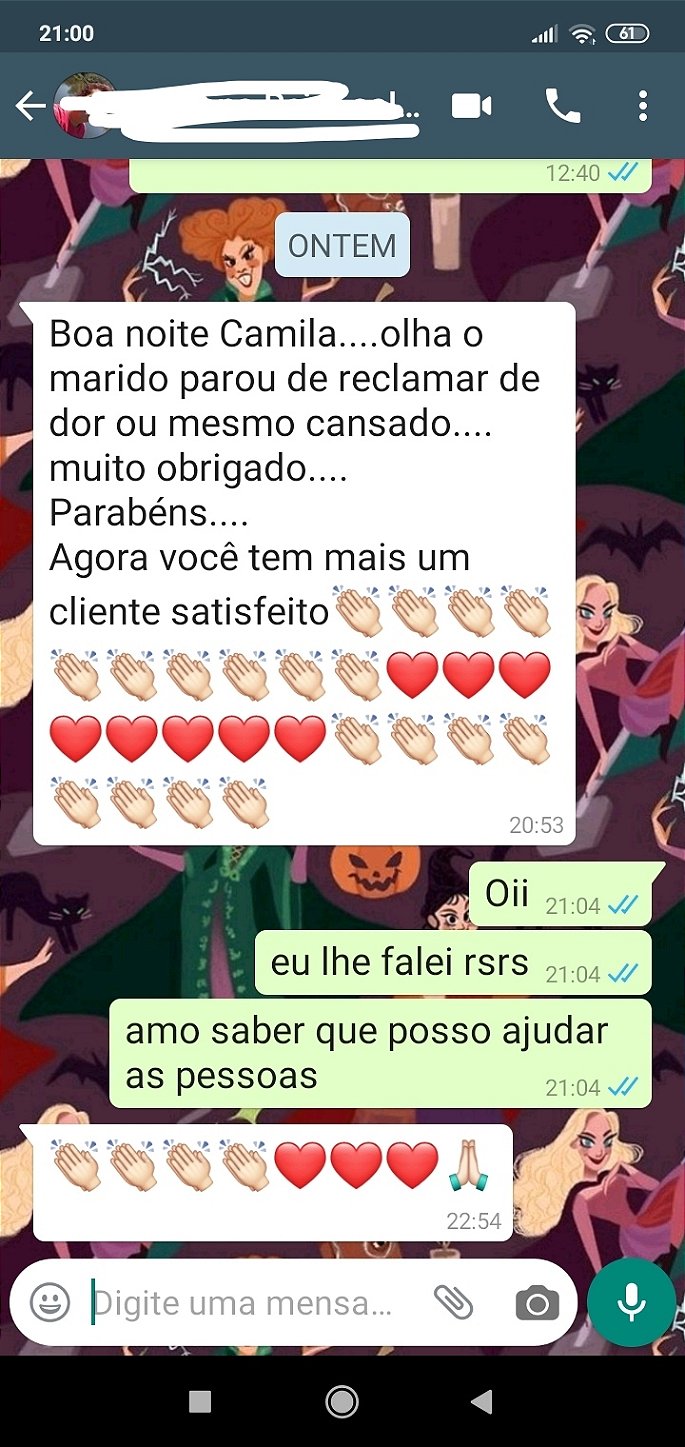Open the contact's profile picture

click(85, 106)
